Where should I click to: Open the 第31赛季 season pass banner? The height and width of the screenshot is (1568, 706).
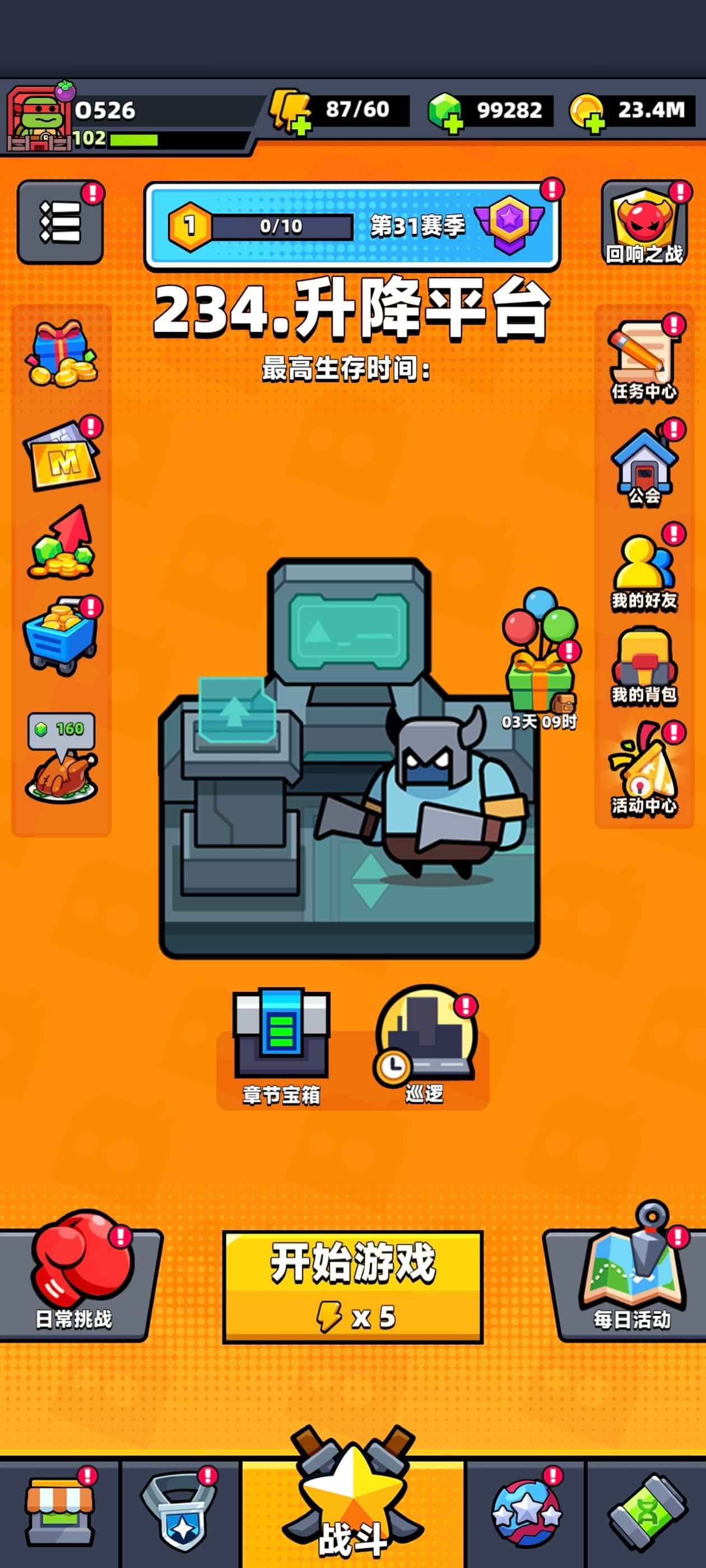[x=351, y=226]
